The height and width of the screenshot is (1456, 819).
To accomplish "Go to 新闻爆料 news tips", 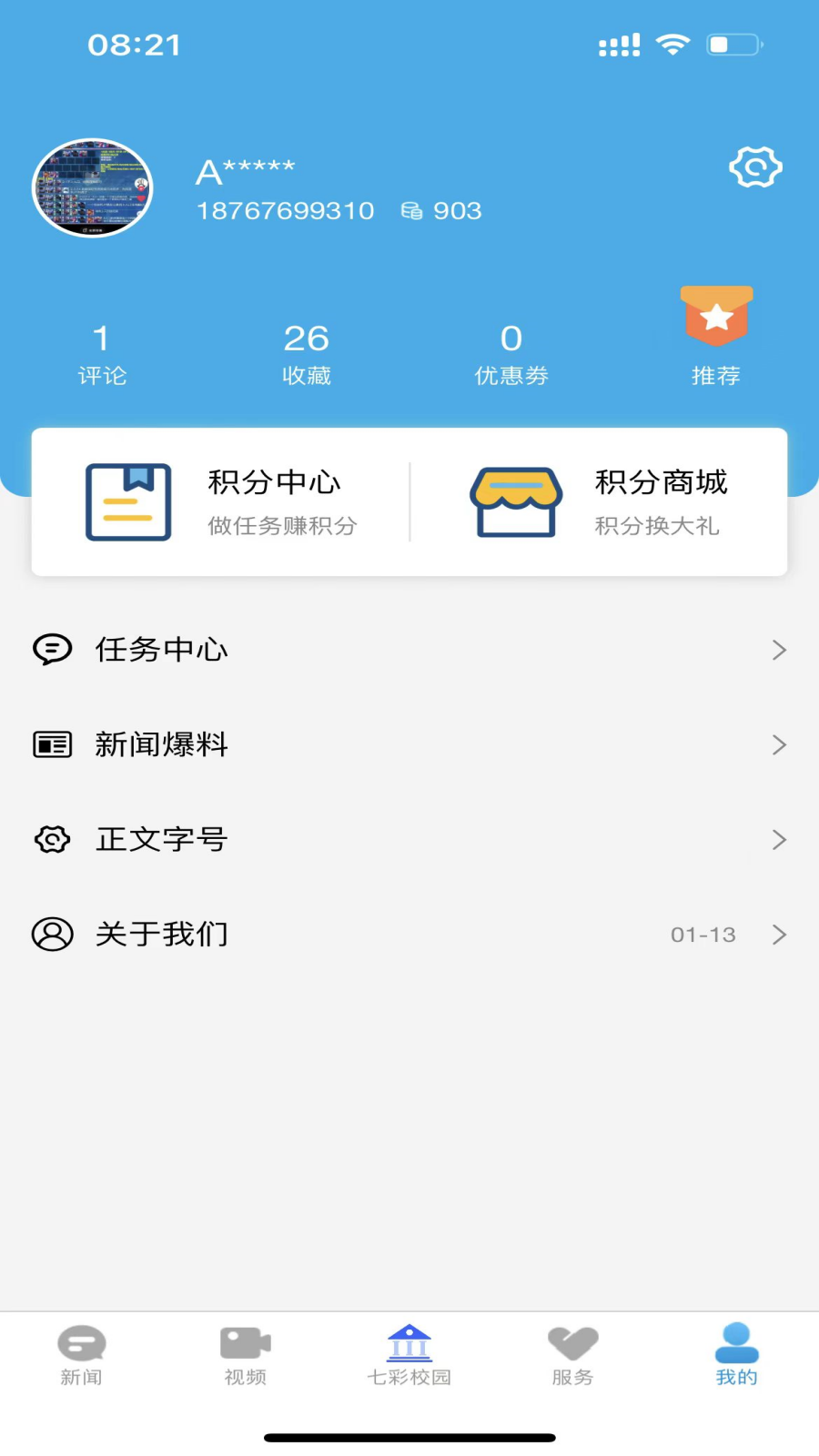I will (x=409, y=744).
